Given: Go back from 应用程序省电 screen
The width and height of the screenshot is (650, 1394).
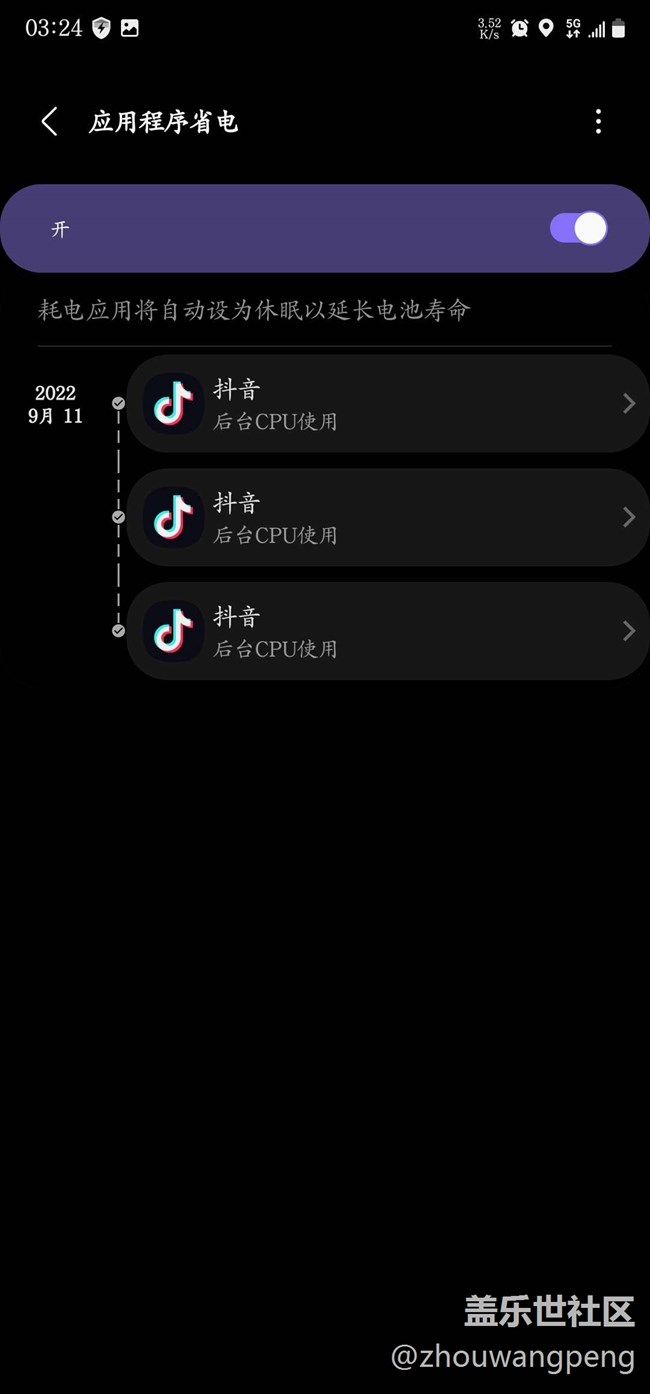Looking at the screenshot, I should point(49,122).
